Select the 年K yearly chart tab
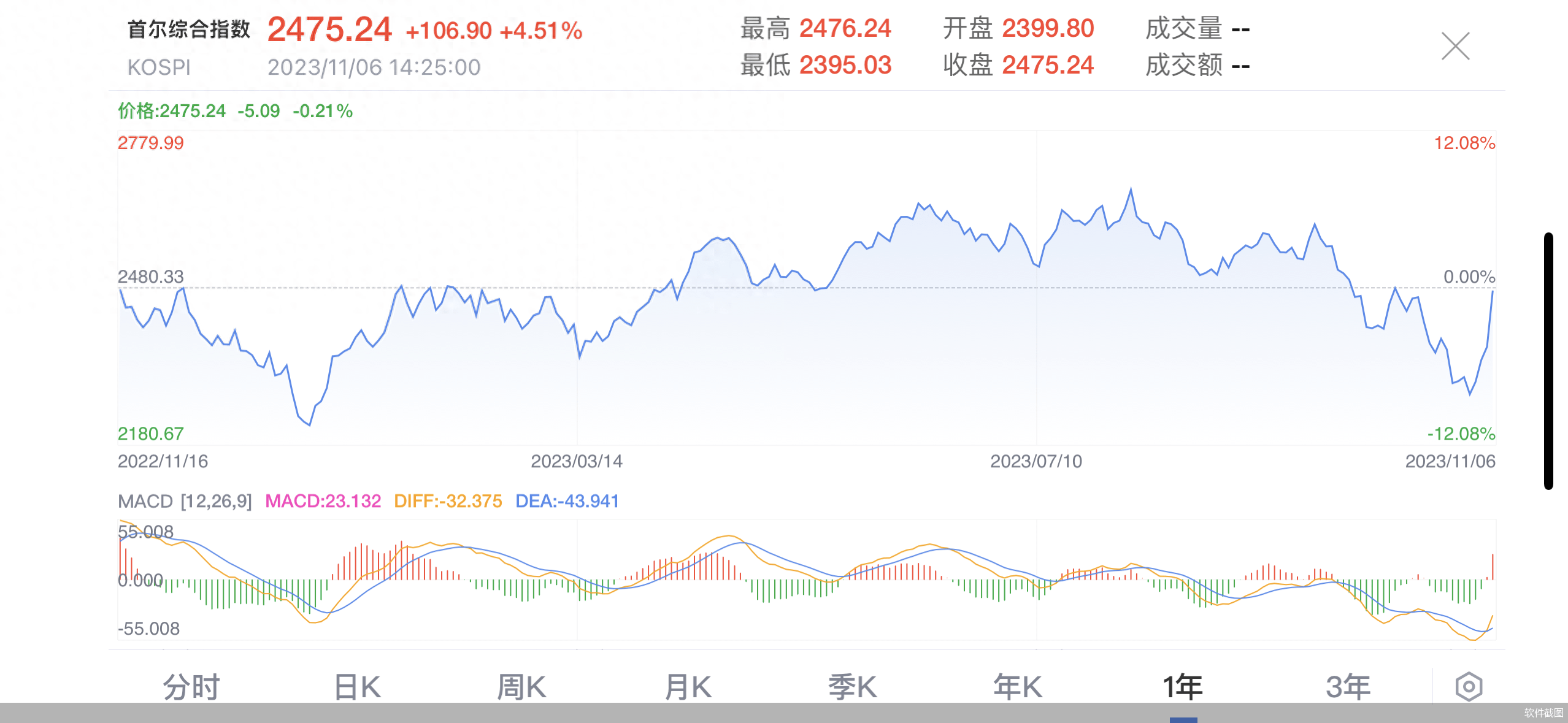Viewport: 1568px width, 723px height. pyautogui.click(x=1018, y=687)
